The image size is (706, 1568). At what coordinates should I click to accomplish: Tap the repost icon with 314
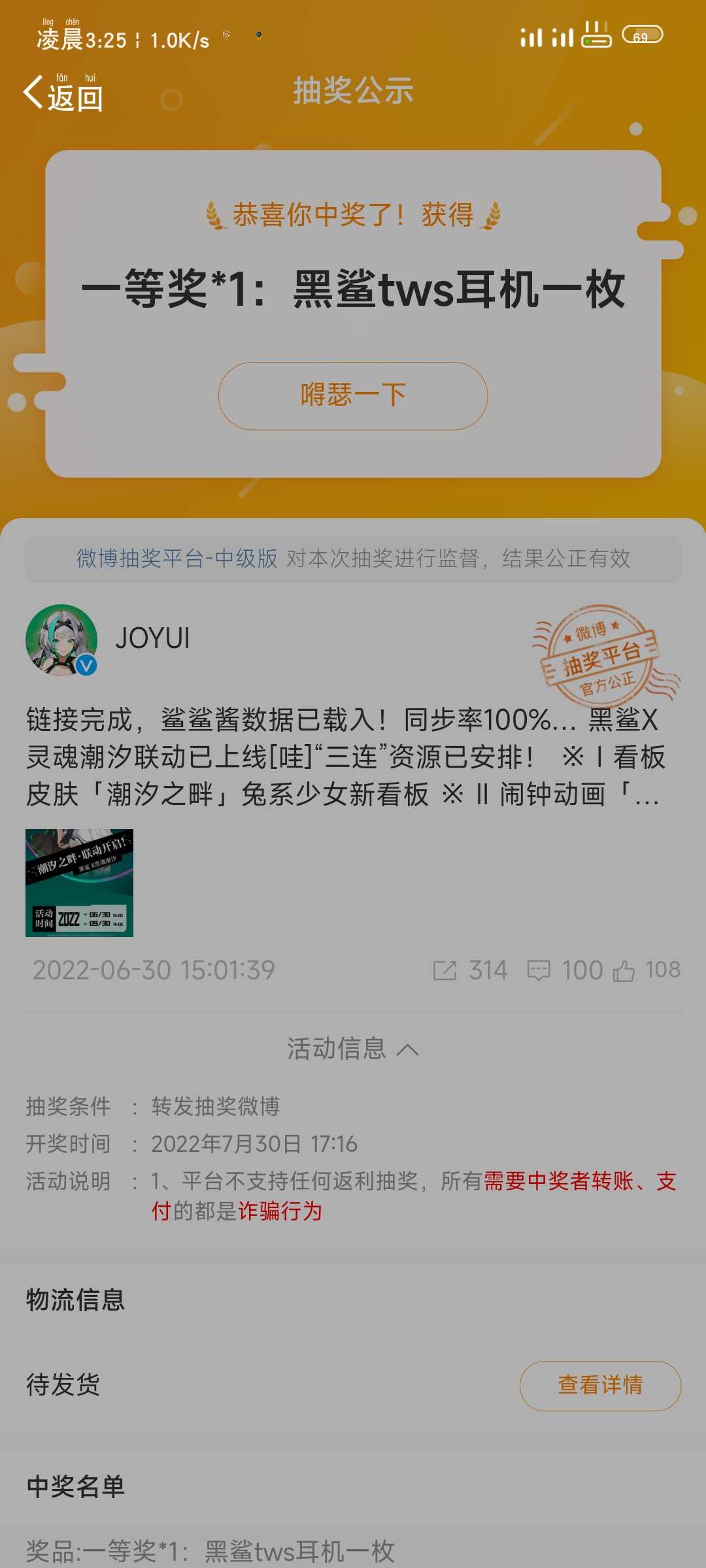coord(445,970)
